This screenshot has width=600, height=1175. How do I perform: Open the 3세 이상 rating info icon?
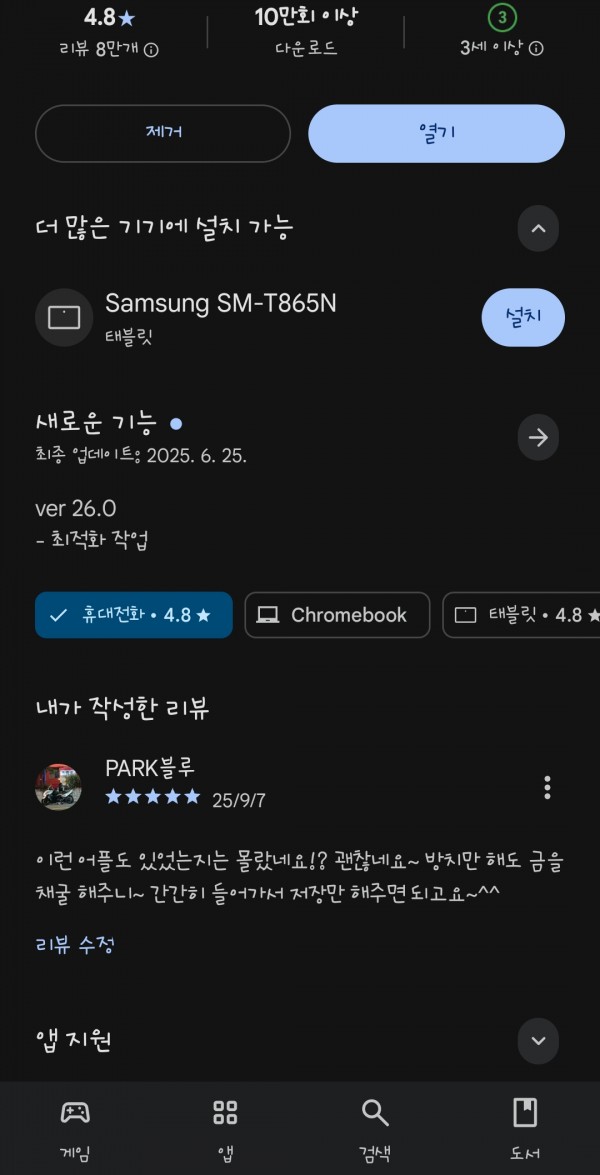pos(536,49)
